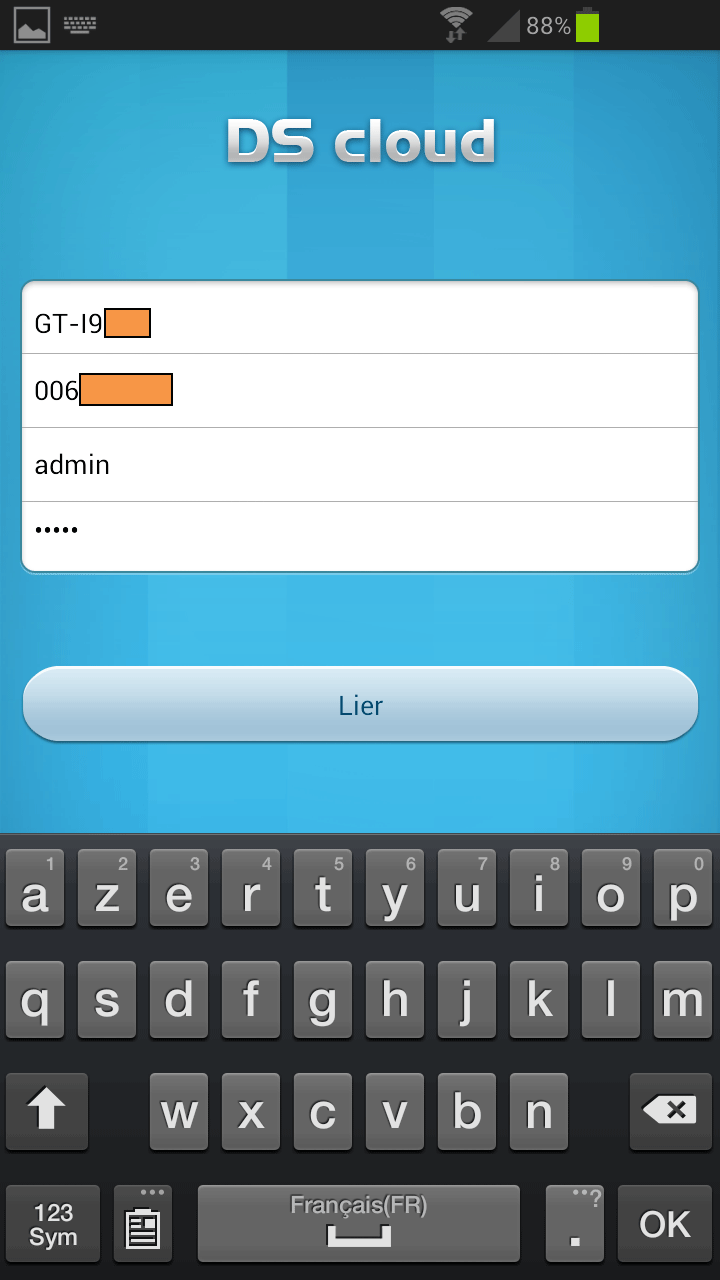Focus the admin username field
Image resolution: width=720 pixels, height=1280 pixels.
pyautogui.click(x=360, y=464)
